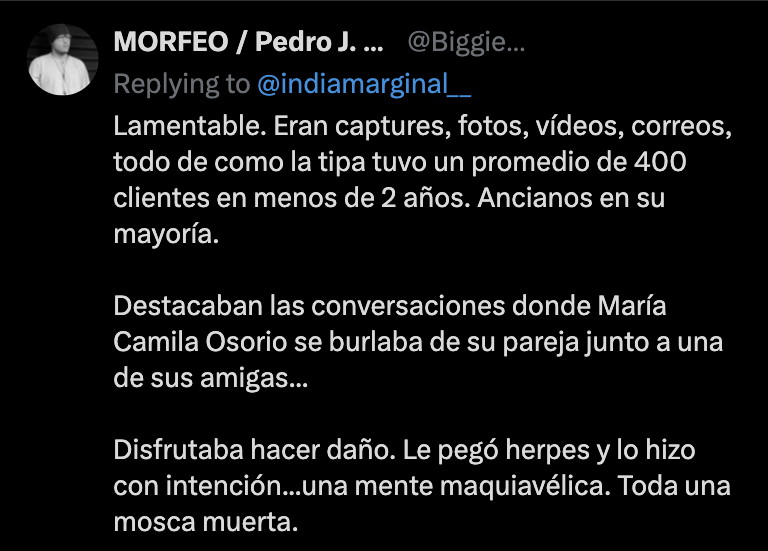Open the @Biggie handle's profile
The image size is (768, 551).
click(x=465, y=43)
